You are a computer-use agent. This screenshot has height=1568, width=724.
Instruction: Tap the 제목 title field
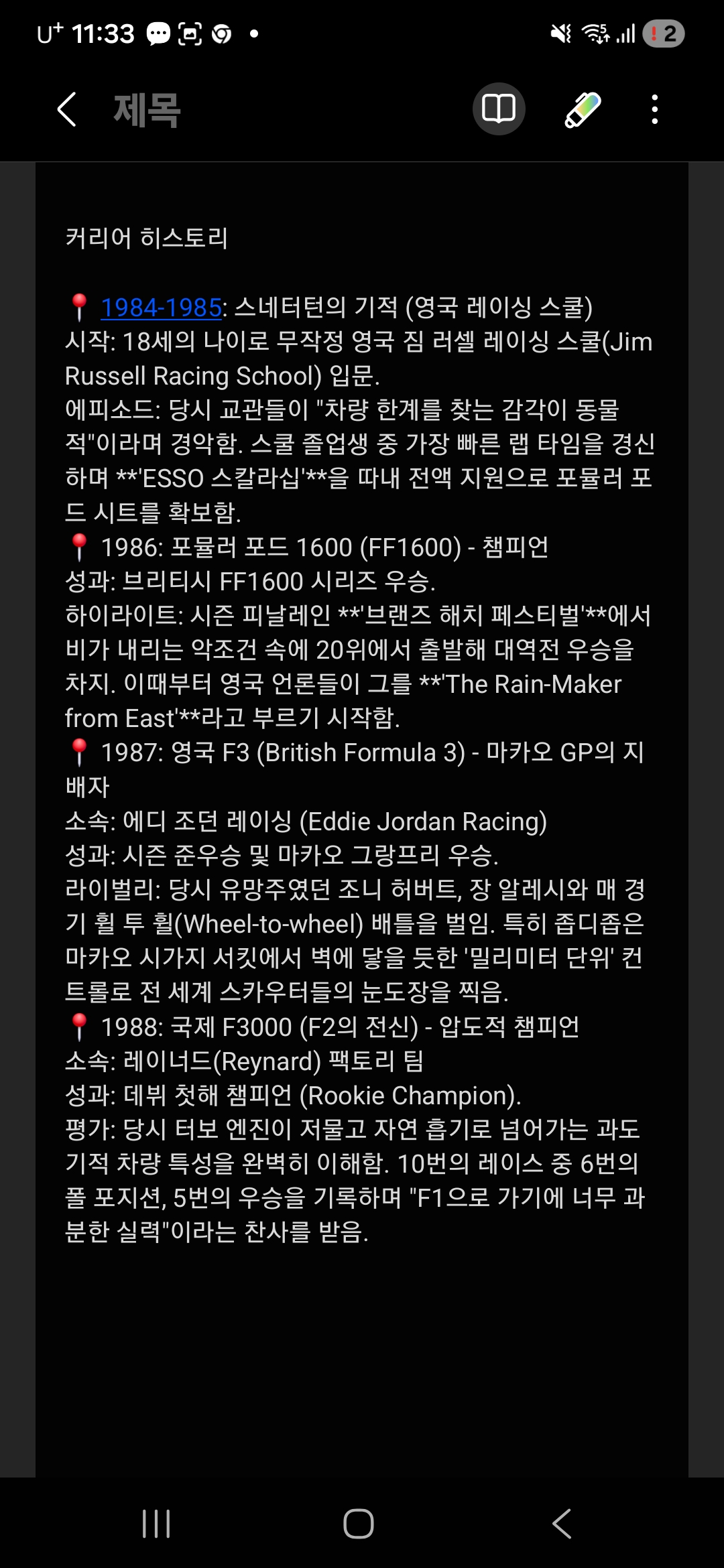click(147, 110)
